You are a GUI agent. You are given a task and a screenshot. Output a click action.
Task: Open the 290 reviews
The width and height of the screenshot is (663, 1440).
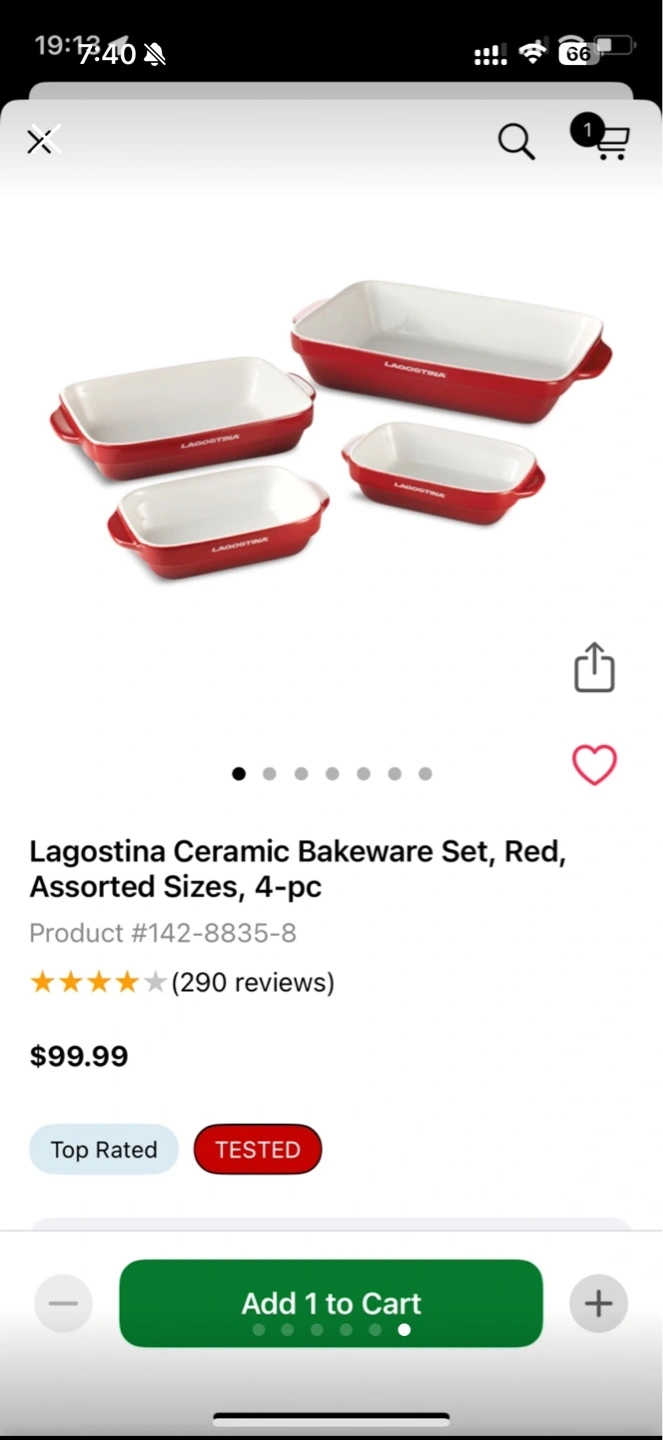[252, 983]
